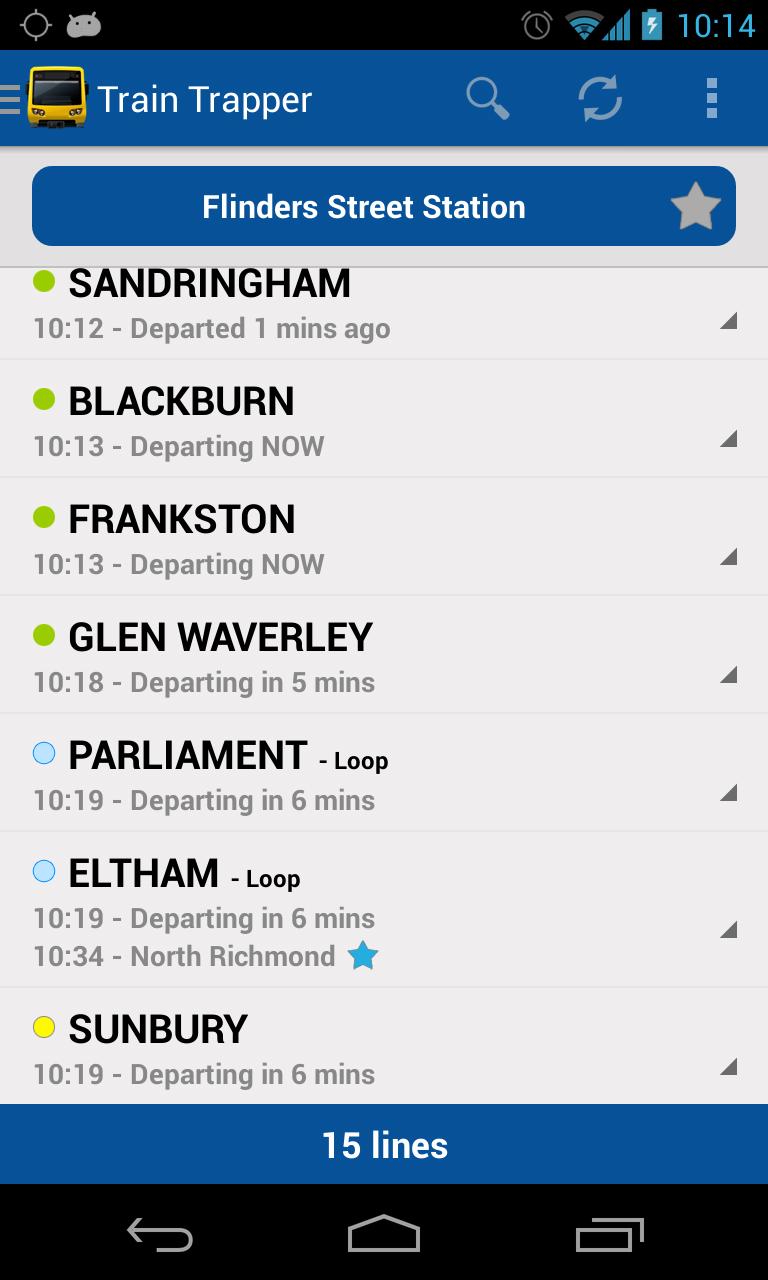Open the navigation drawer handle
Image resolution: width=768 pixels, height=1280 pixels.
pyautogui.click(x=10, y=98)
